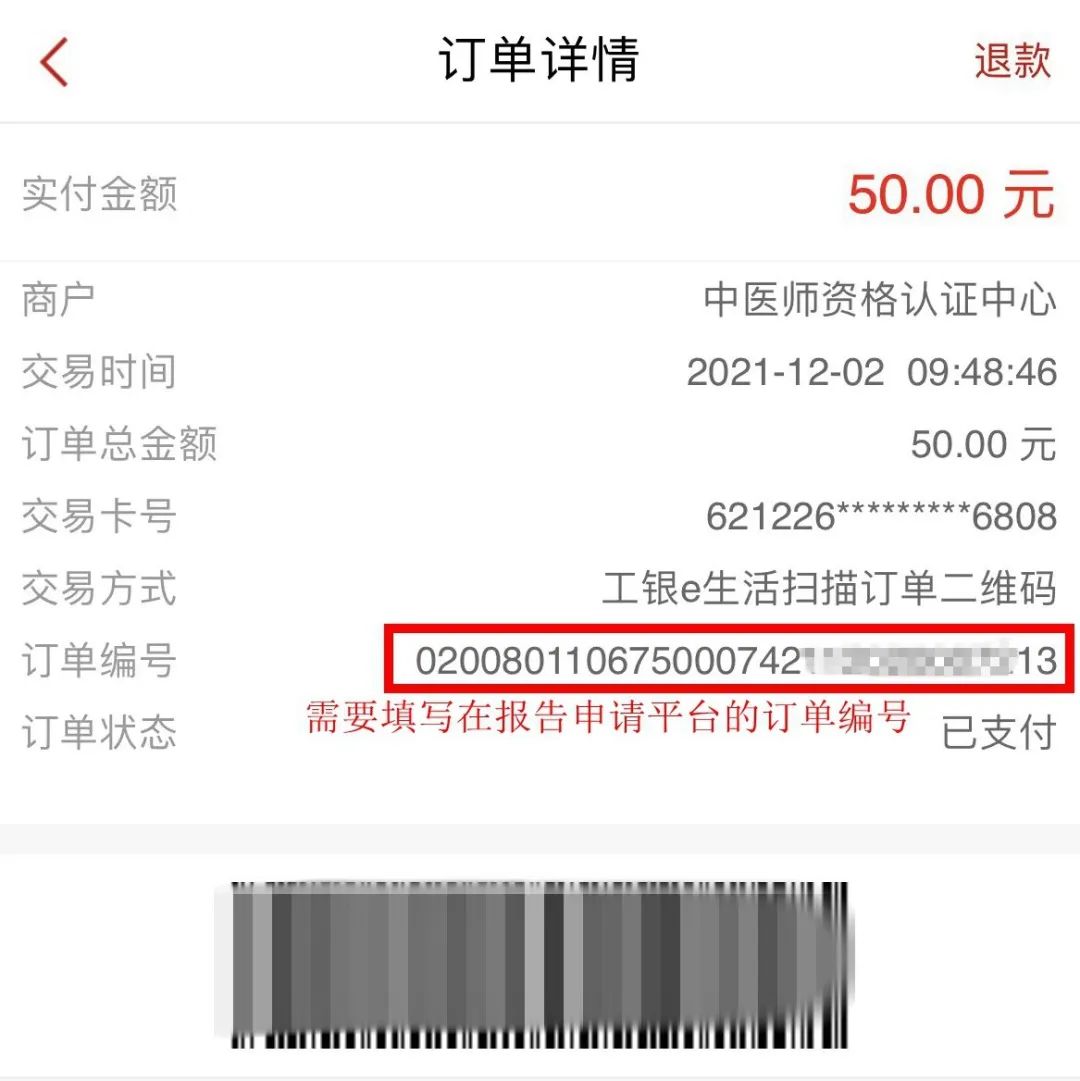
Task: Go back from the order details page
Action: point(54,62)
